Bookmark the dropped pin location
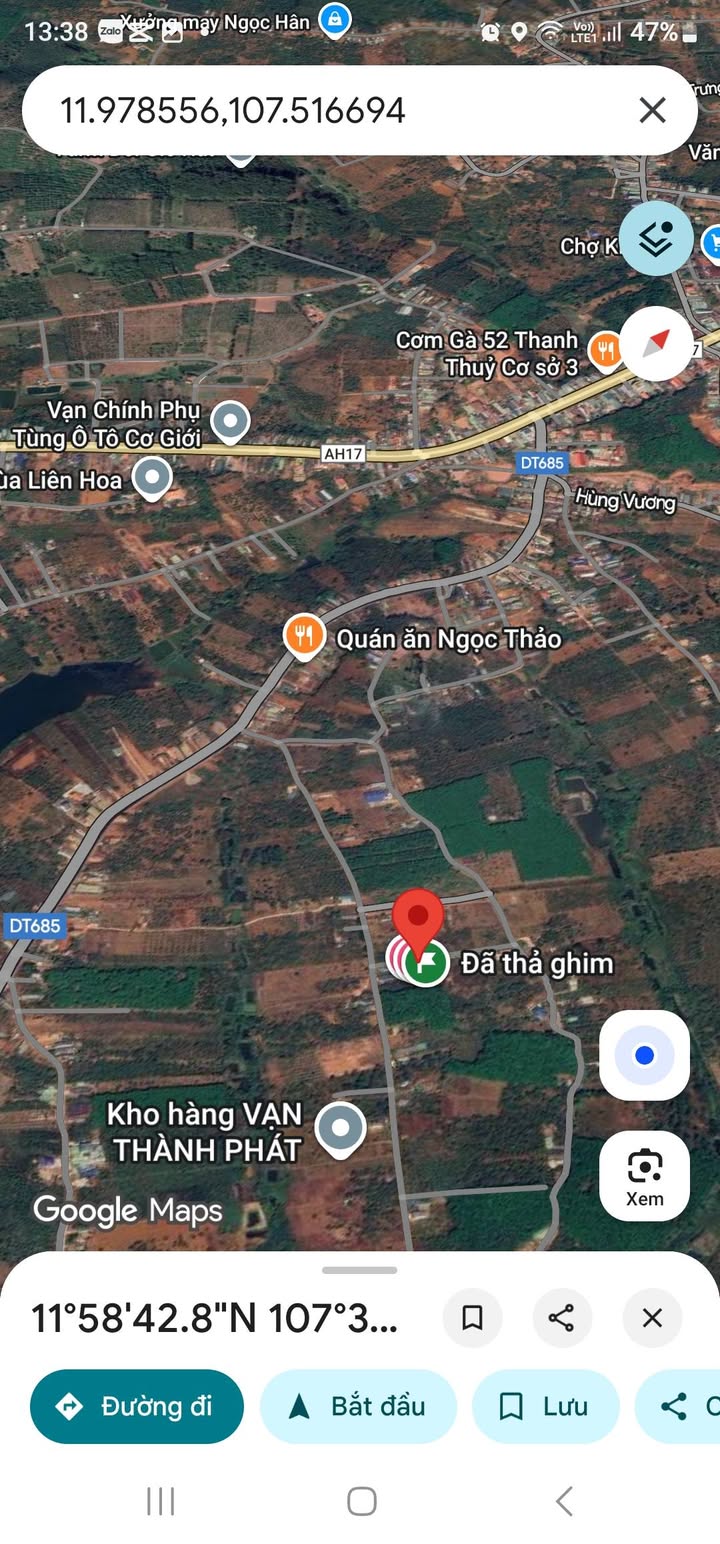Screen dimensions: 720x1544 [x=472, y=1318]
